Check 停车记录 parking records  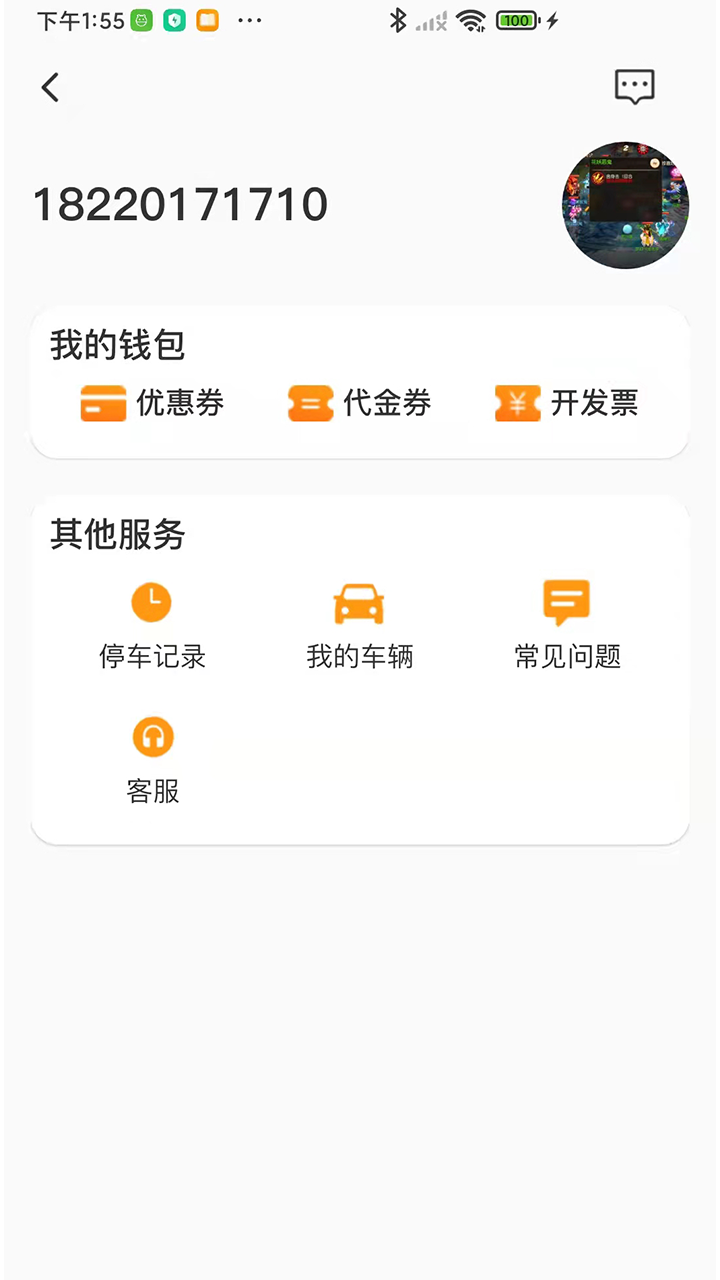point(152,626)
